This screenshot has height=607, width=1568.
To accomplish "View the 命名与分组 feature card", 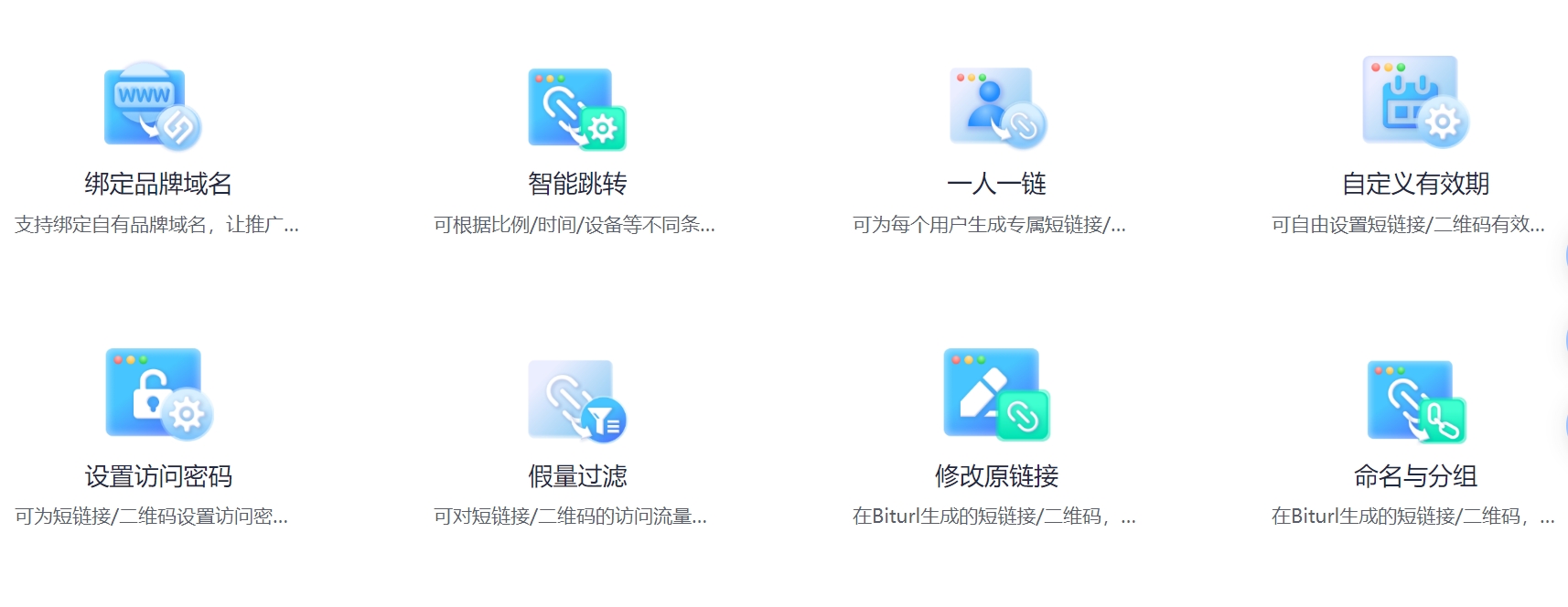I will tap(1415, 476).
